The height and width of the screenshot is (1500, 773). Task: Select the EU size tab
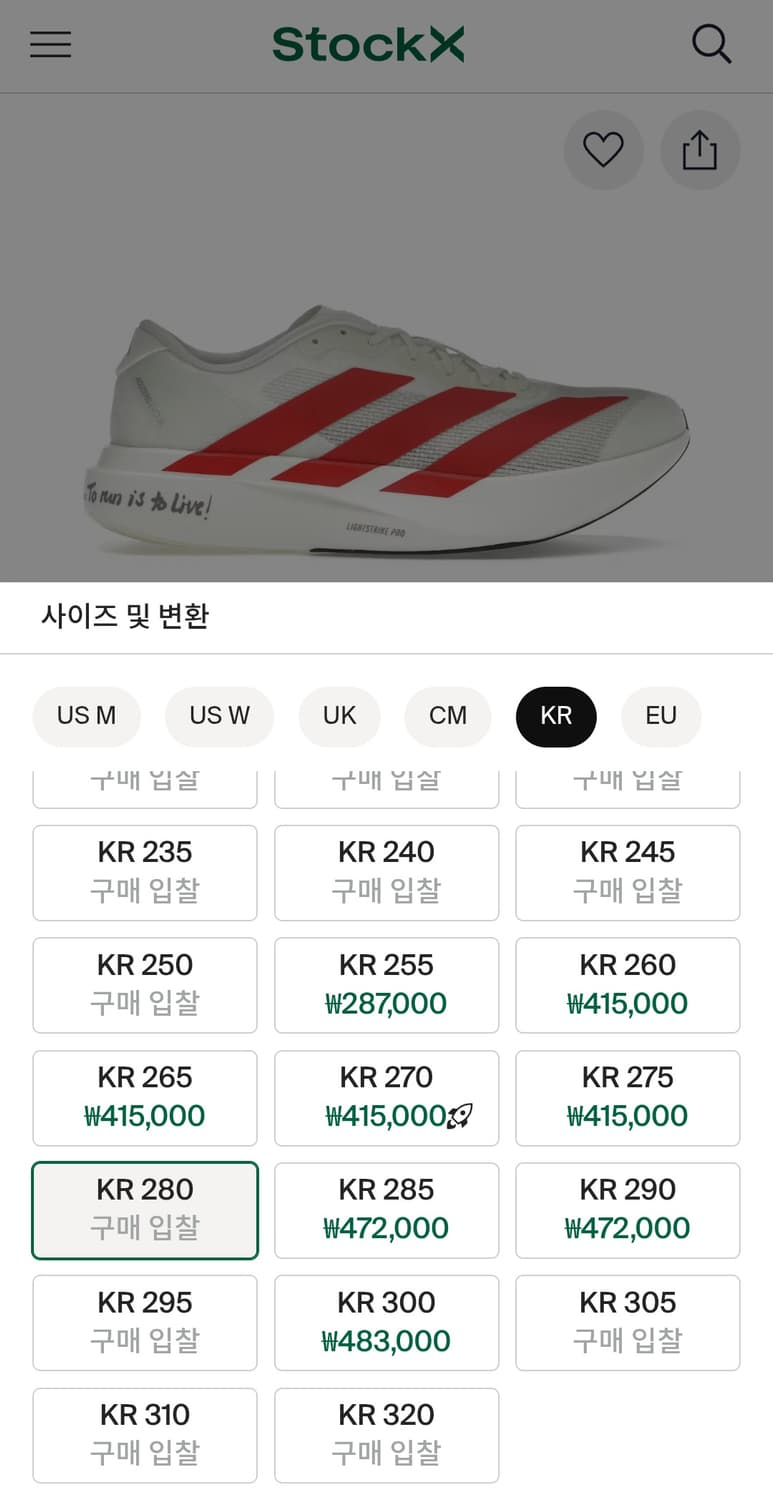[661, 716]
